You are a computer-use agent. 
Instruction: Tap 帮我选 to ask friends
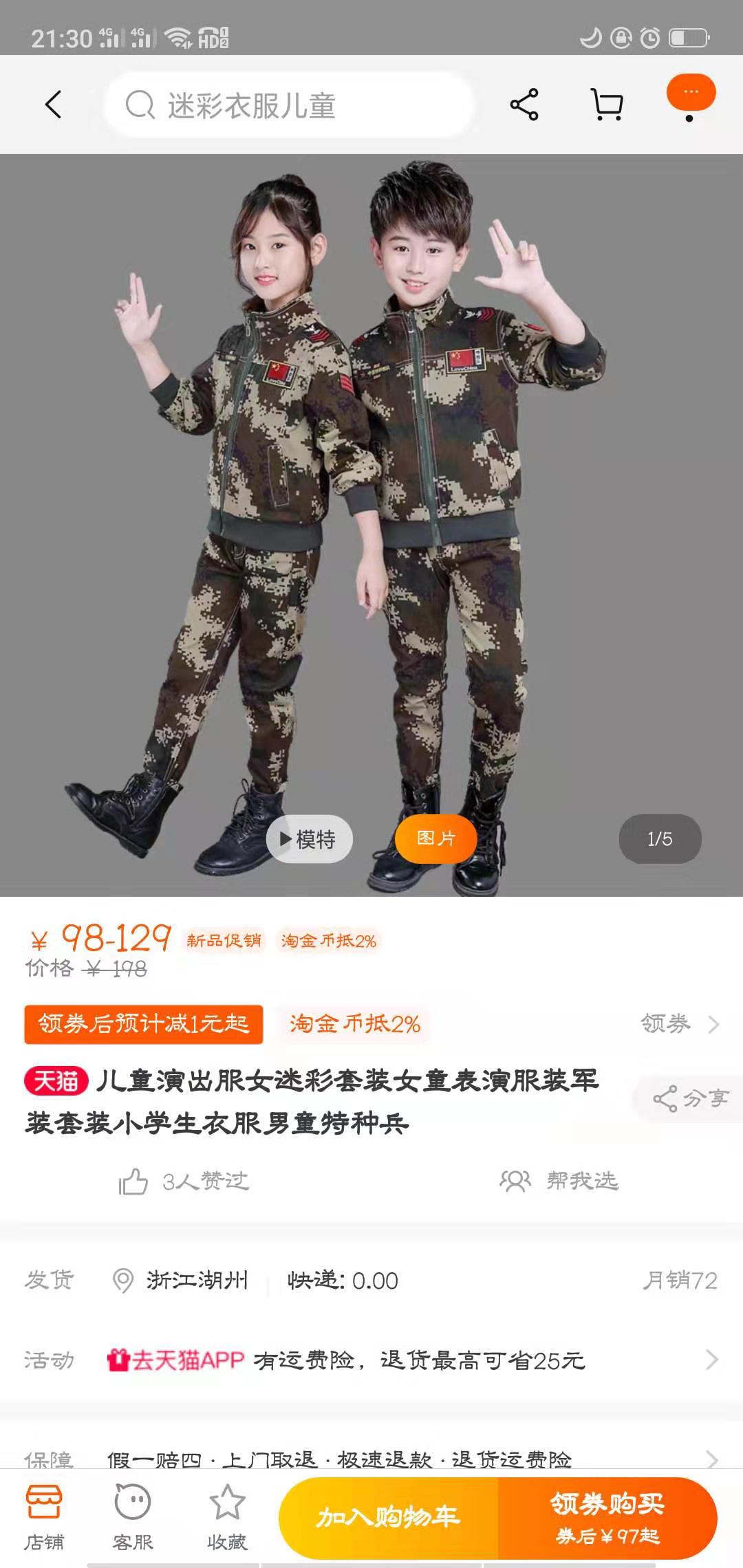tap(559, 1182)
